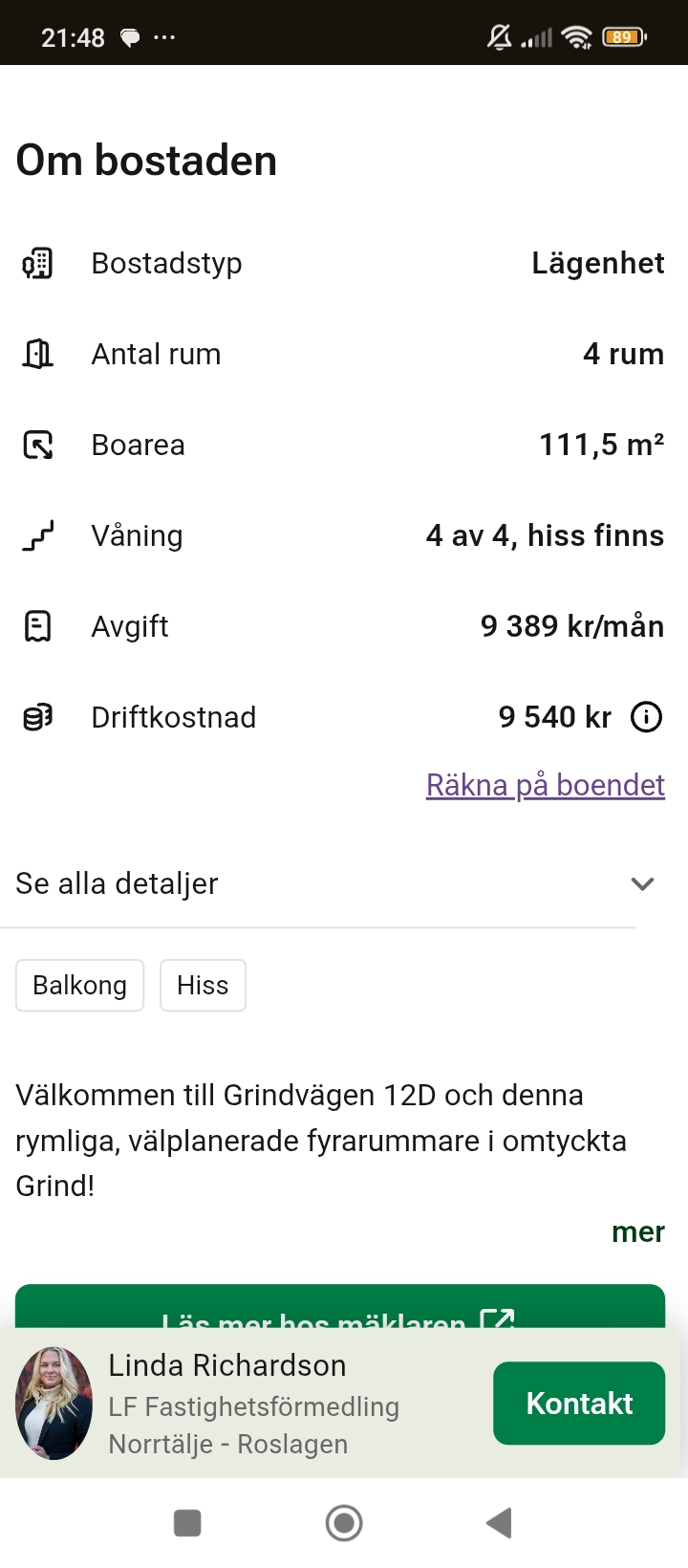Tap the Kontakt button
688x1568 pixels.
pyautogui.click(x=579, y=1403)
